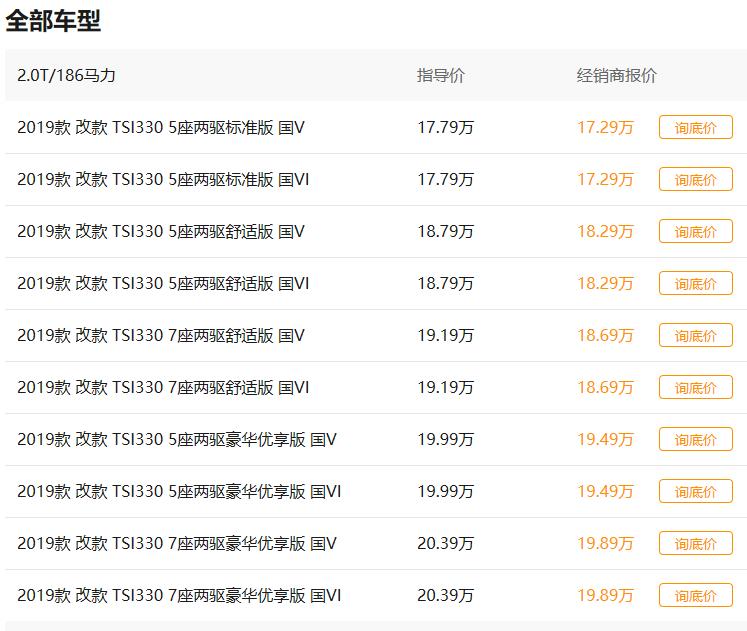The width and height of the screenshot is (747, 631).
Task: Get 询底价 quote for 7座两驱舒适版 国VI
Action: point(695,388)
